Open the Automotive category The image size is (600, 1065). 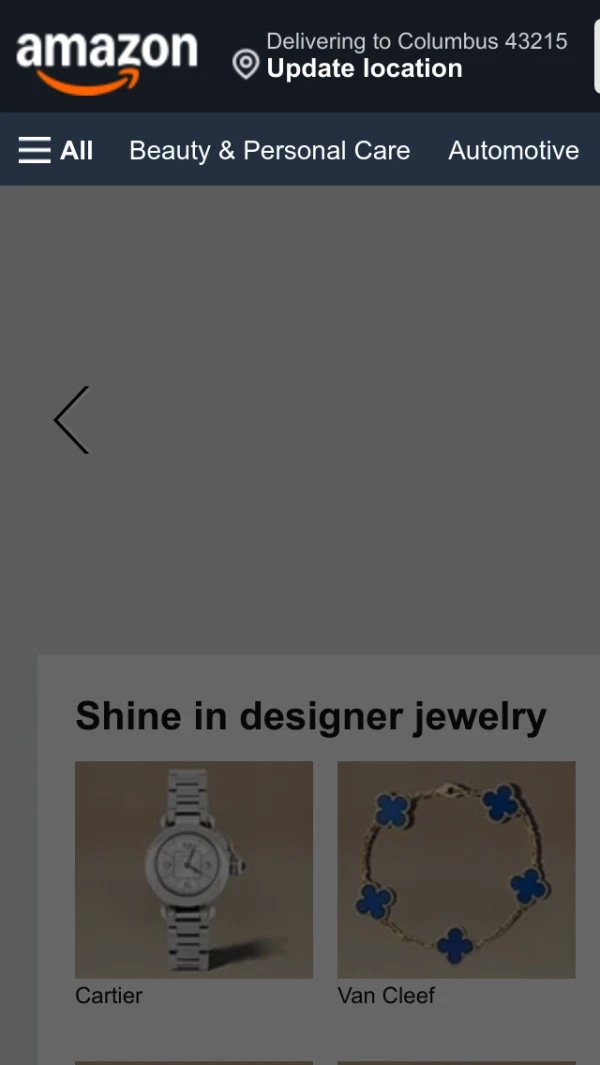[x=513, y=150]
